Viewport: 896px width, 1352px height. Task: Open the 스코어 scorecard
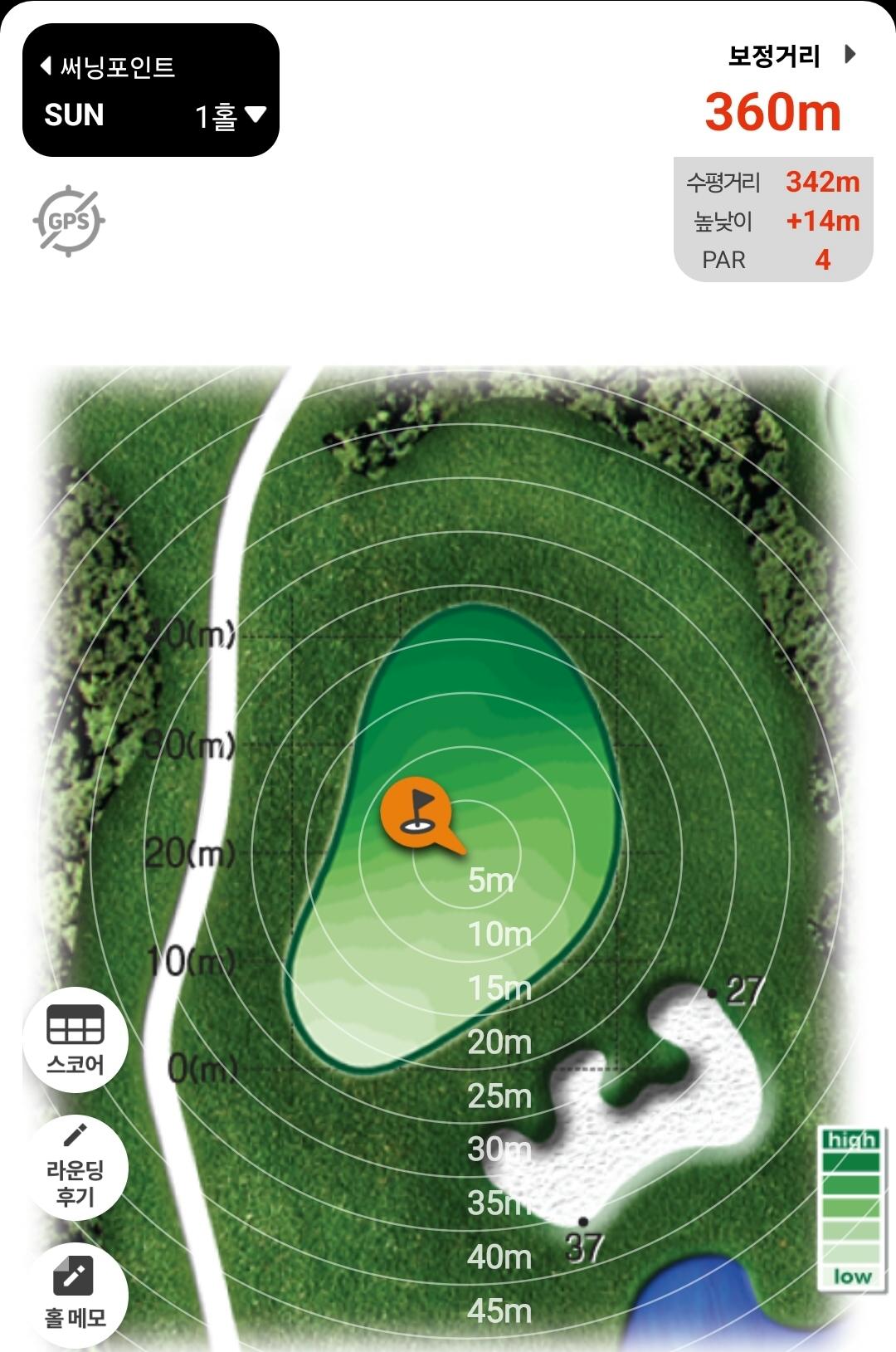tap(75, 1040)
